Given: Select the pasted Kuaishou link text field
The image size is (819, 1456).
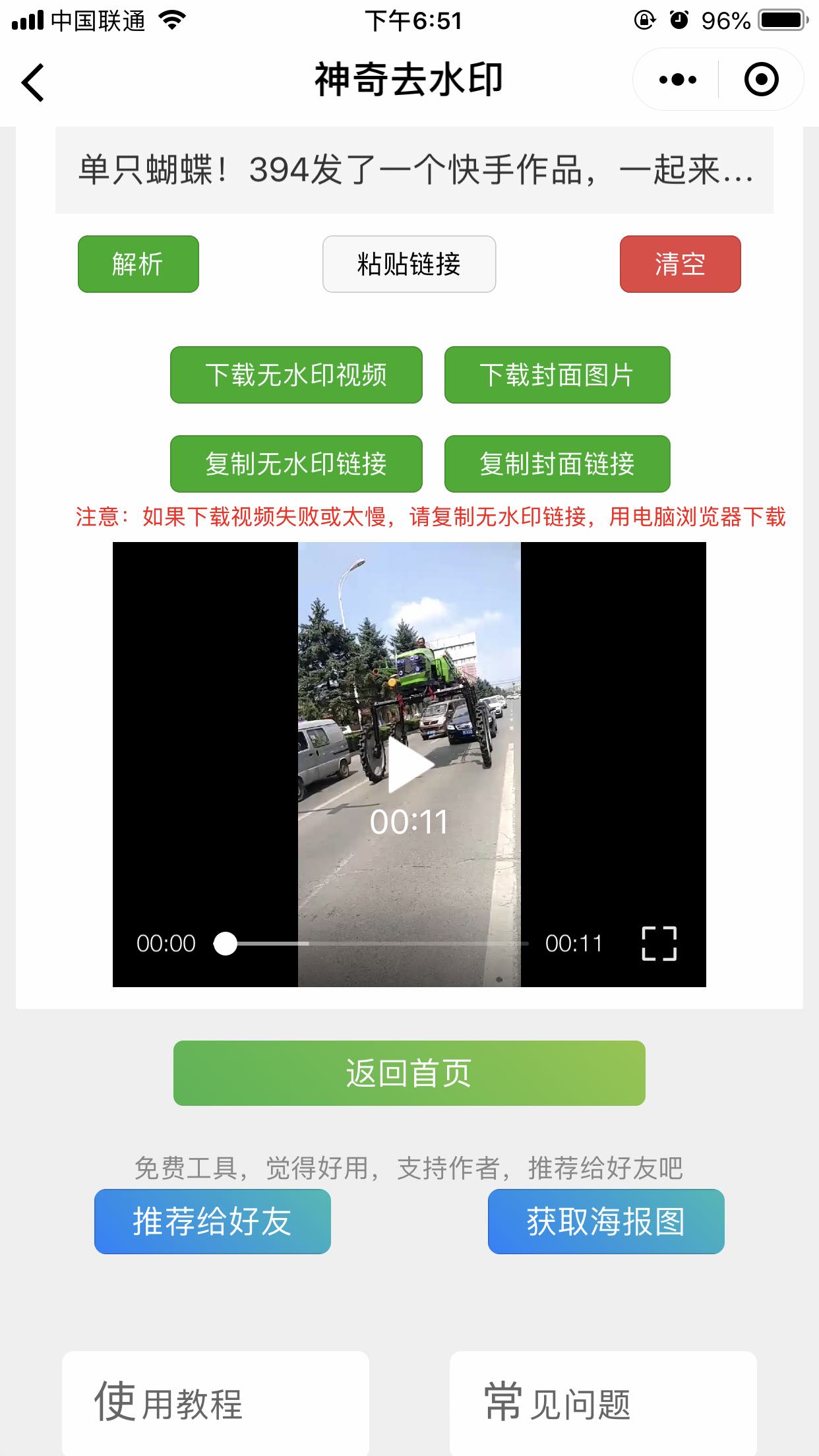Looking at the screenshot, I should [409, 171].
